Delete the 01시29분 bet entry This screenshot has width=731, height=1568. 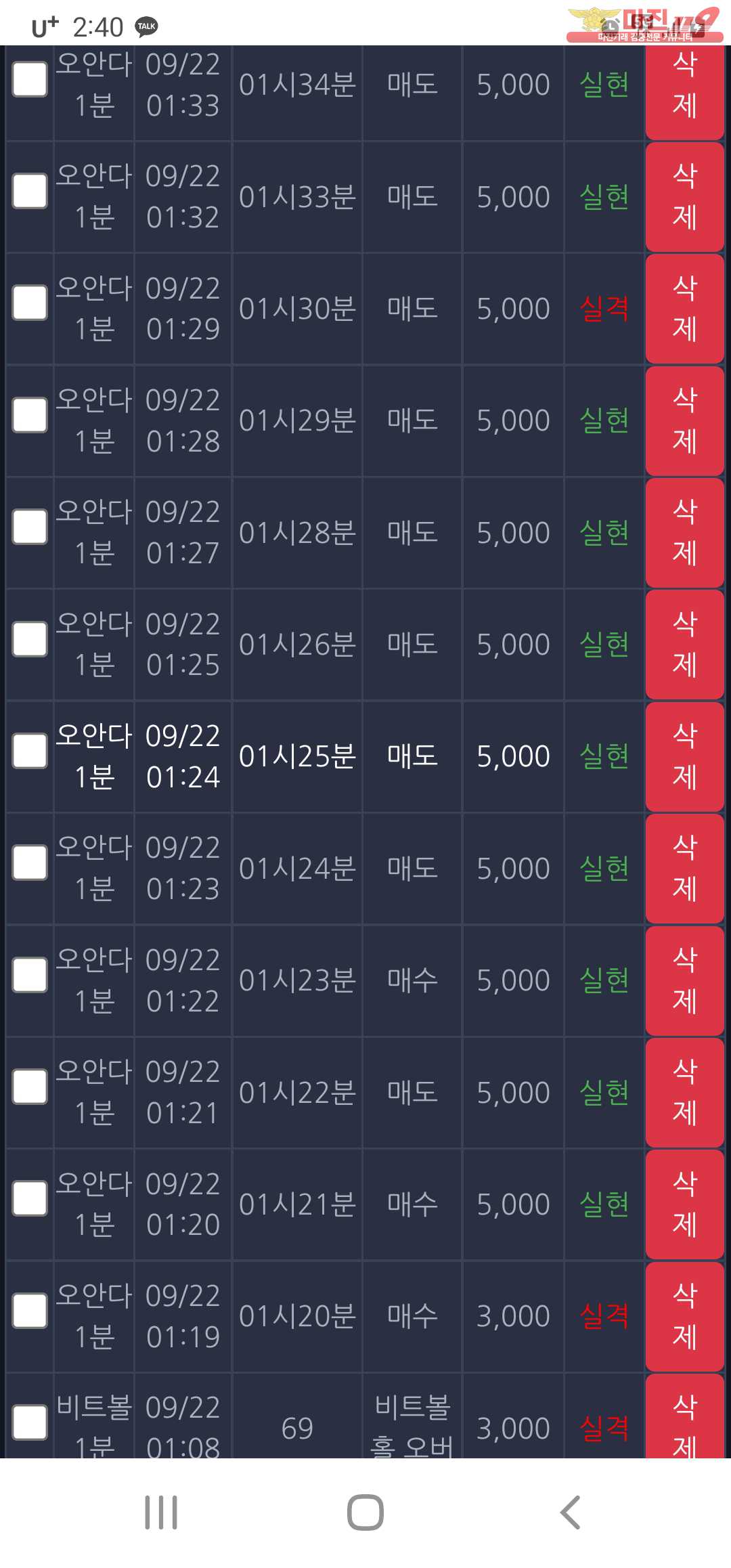coord(684,420)
